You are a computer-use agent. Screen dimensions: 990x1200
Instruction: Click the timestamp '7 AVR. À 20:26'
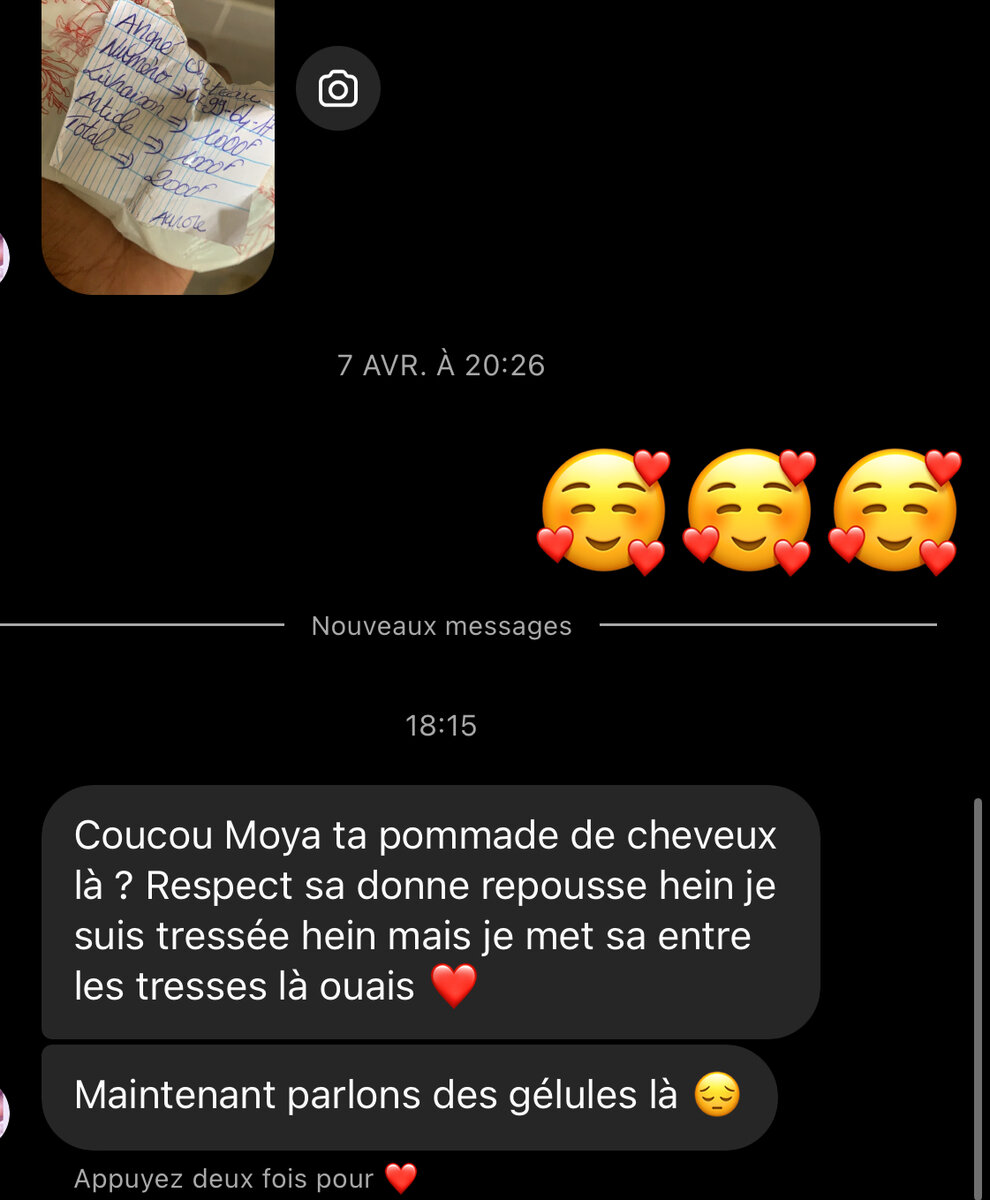click(441, 365)
